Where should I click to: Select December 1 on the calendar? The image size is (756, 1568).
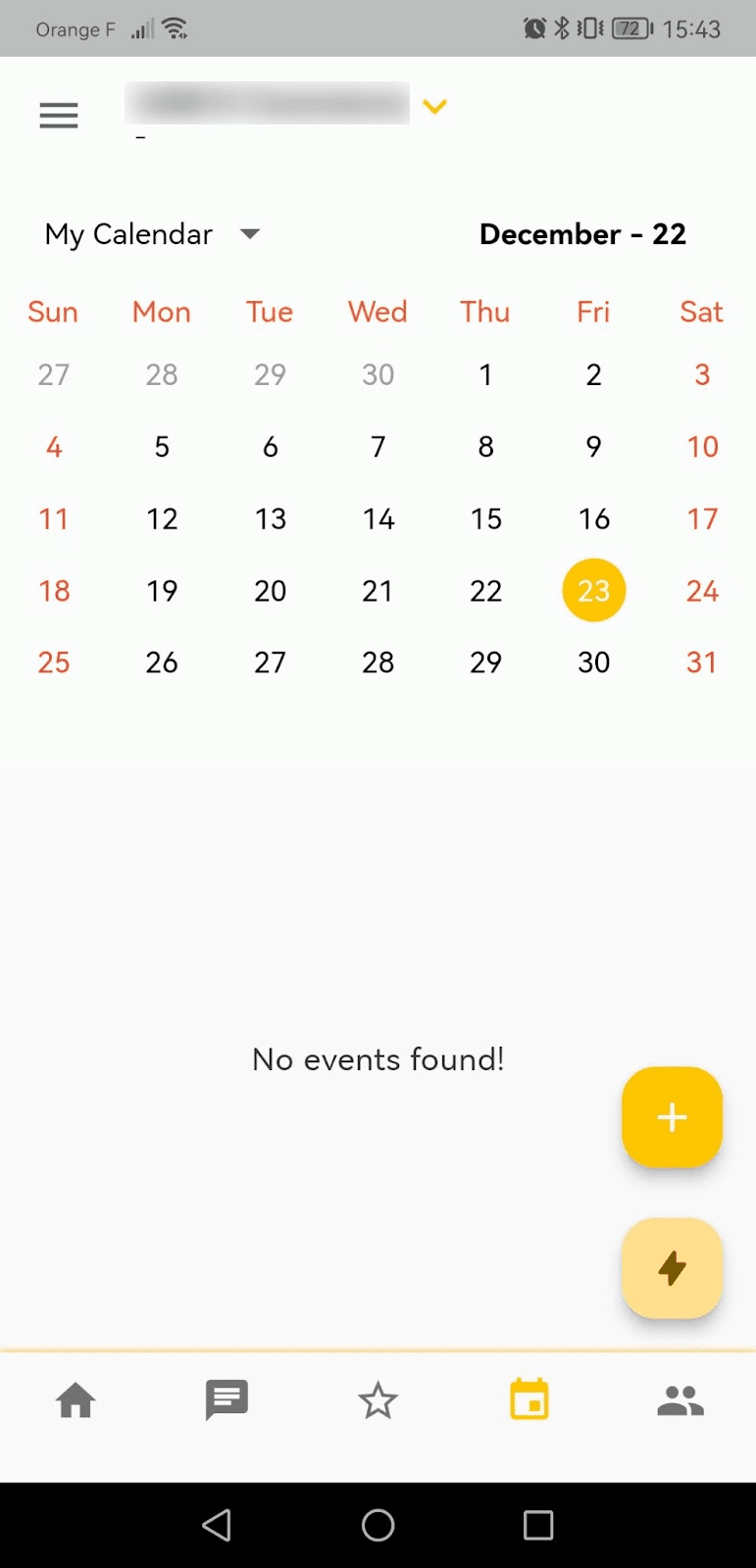pos(485,374)
